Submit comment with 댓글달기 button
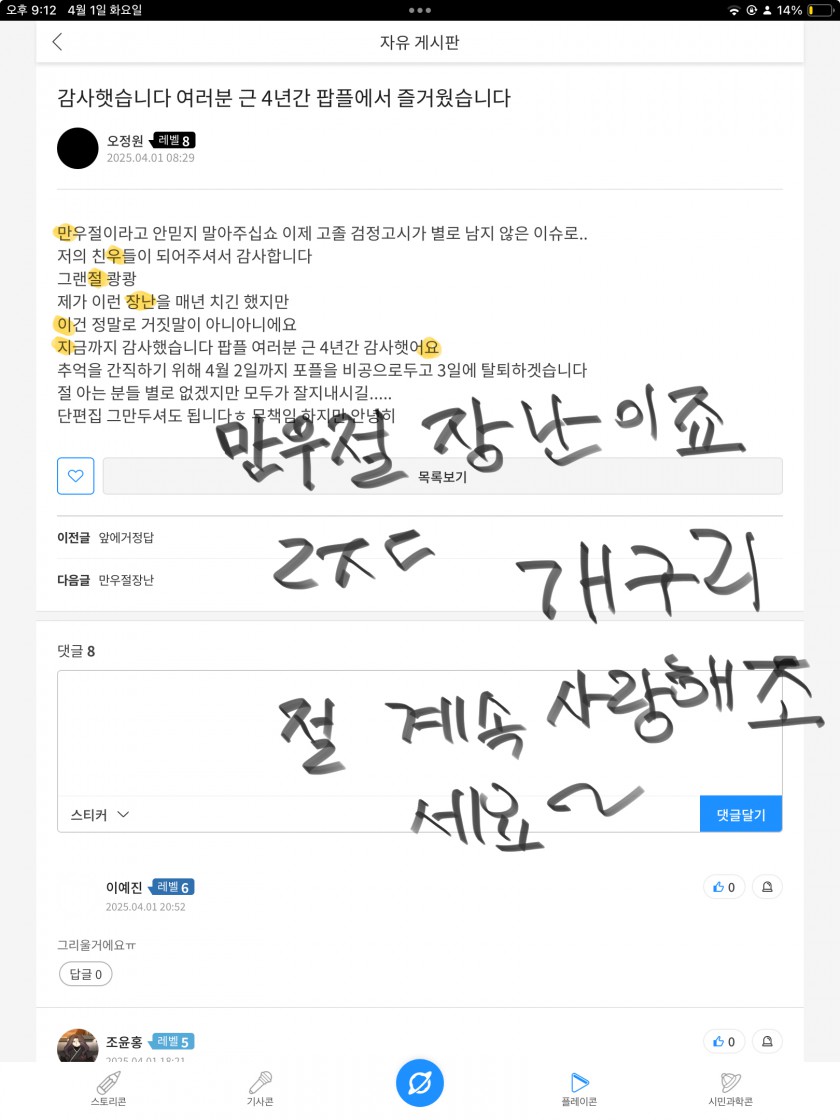The height and width of the screenshot is (1120, 840). click(740, 814)
